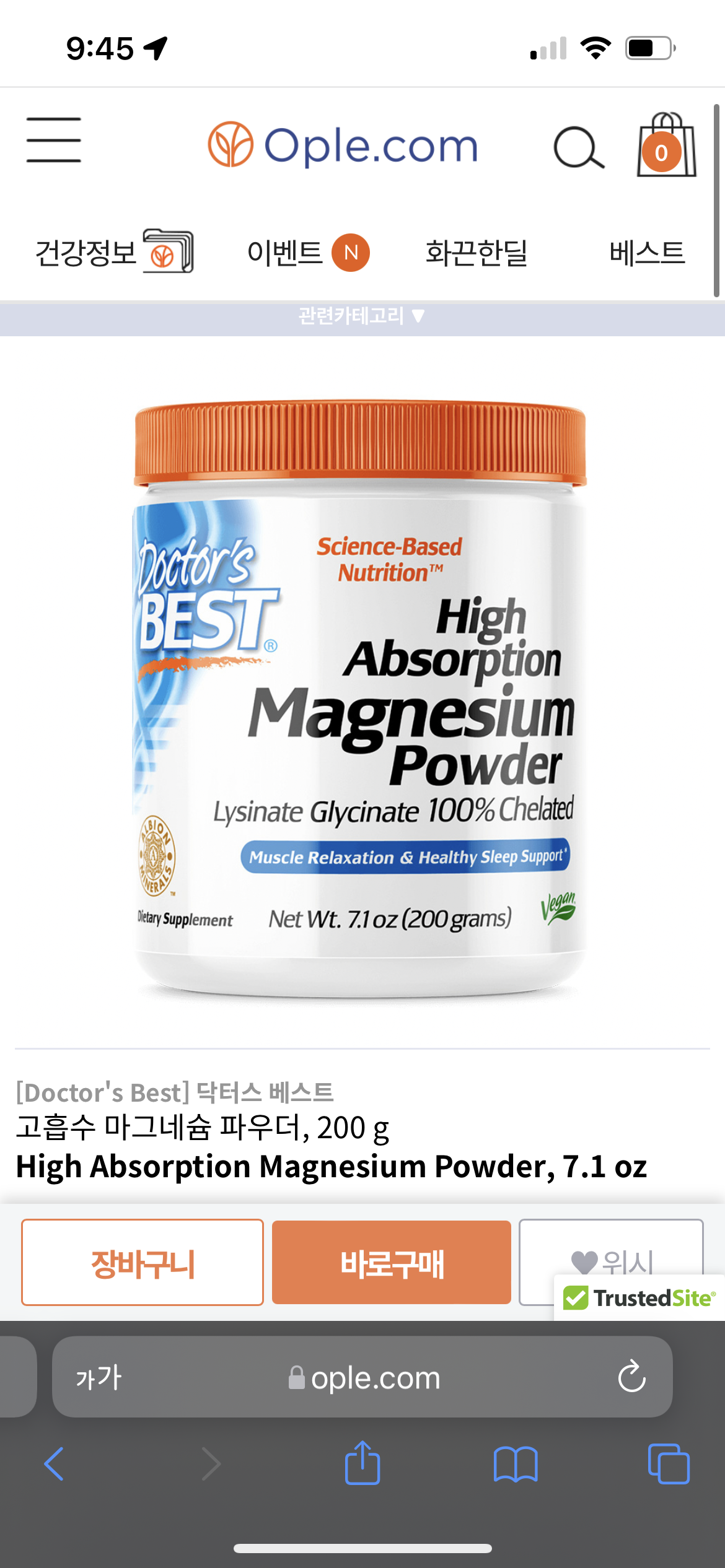Viewport: 725px width, 1568px height.
Task: Open the shopping bag cart
Action: tap(666, 146)
